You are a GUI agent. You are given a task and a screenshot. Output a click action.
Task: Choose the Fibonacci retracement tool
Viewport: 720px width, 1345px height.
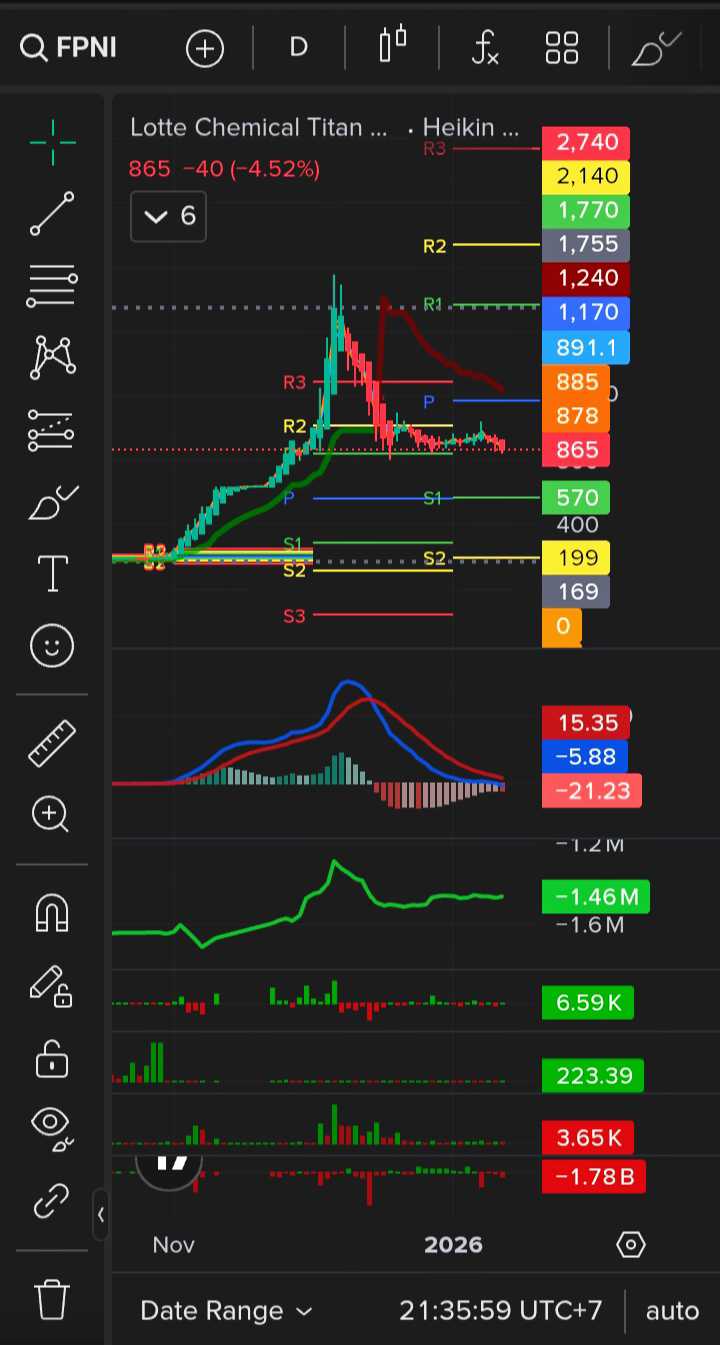tap(52, 285)
